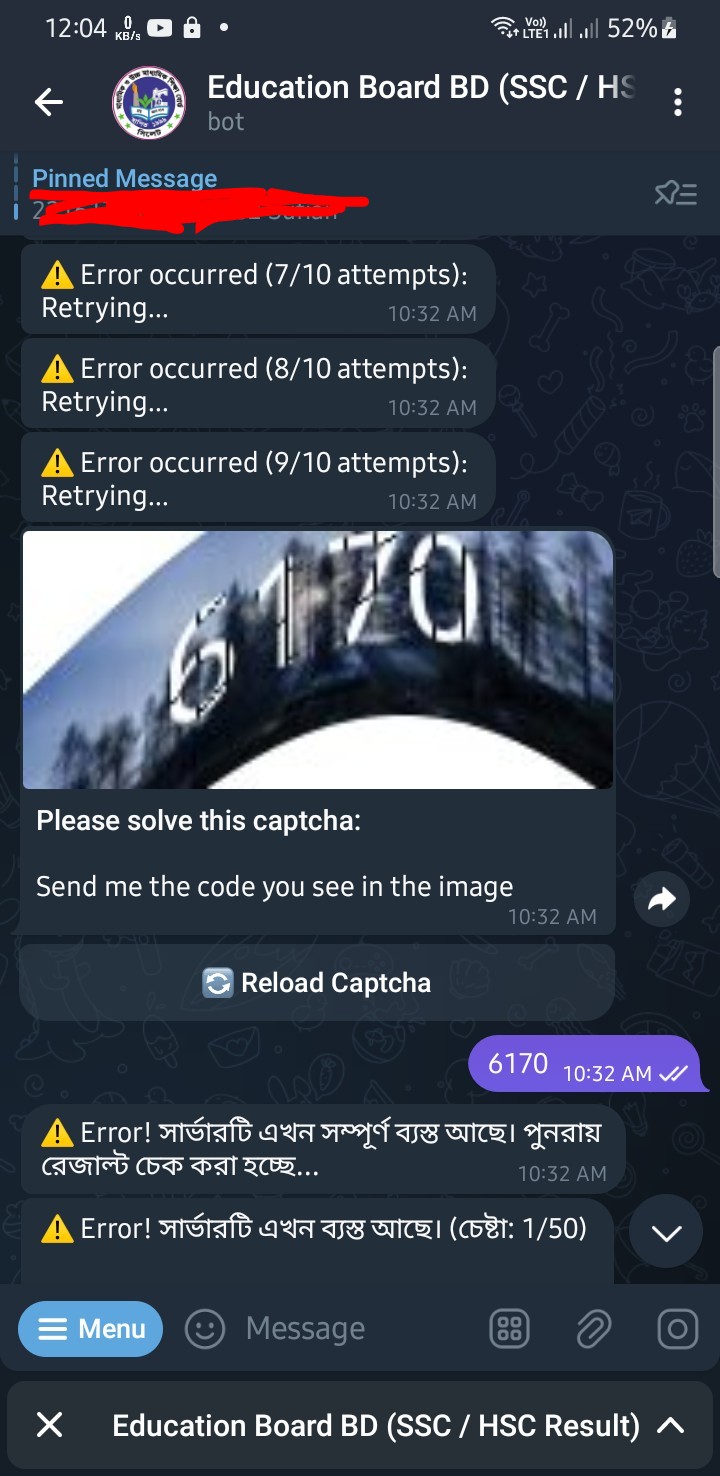Show the bot command keyboard

click(x=509, y=1329)
